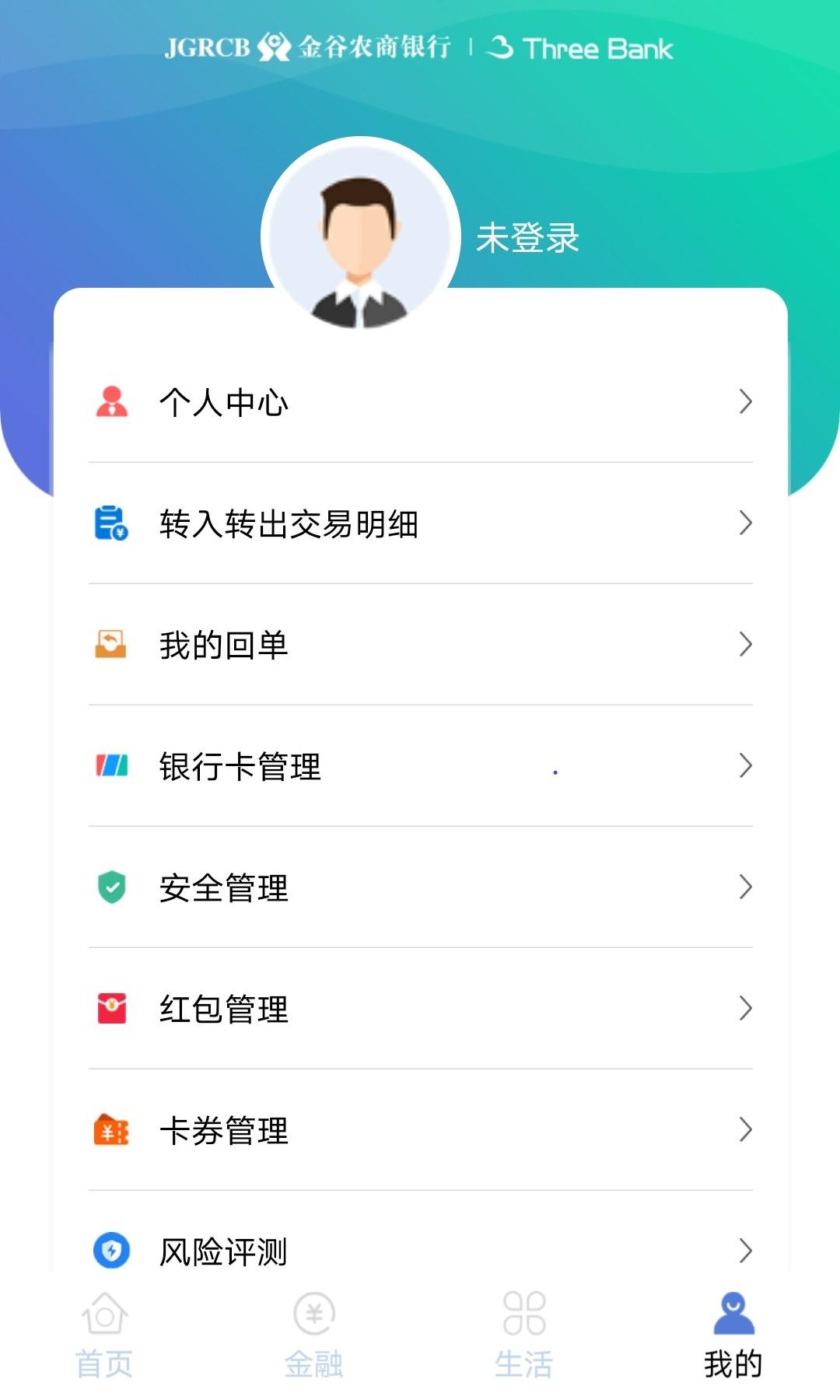The width and height of the screenshot is (840, 1400).
Task: Click the red envelope 红包管理 icon
Action: click(x=111, y=1007)
